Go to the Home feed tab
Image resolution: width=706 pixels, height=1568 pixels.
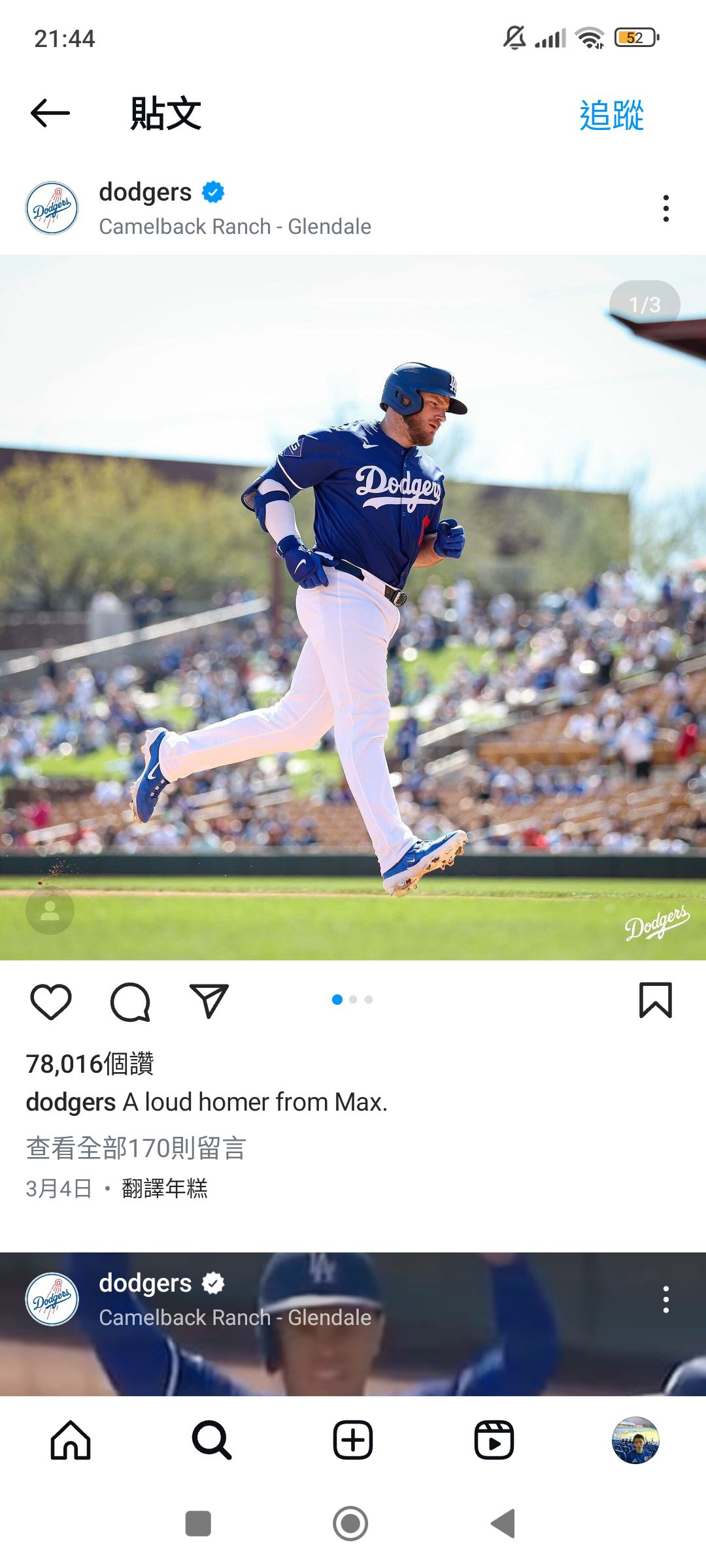pos(71,1440)
